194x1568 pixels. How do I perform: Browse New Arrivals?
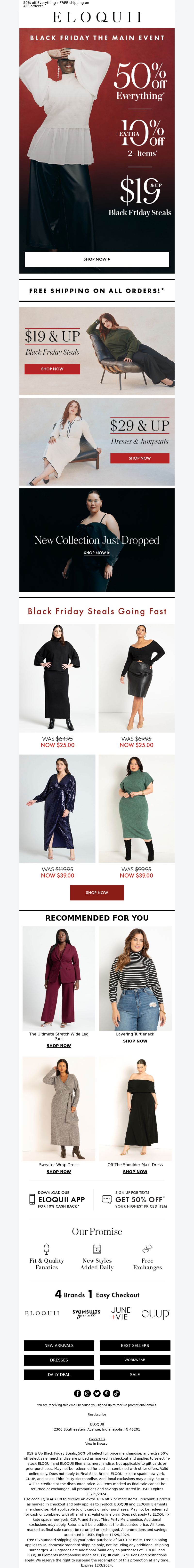click(x=59, y=1345)
